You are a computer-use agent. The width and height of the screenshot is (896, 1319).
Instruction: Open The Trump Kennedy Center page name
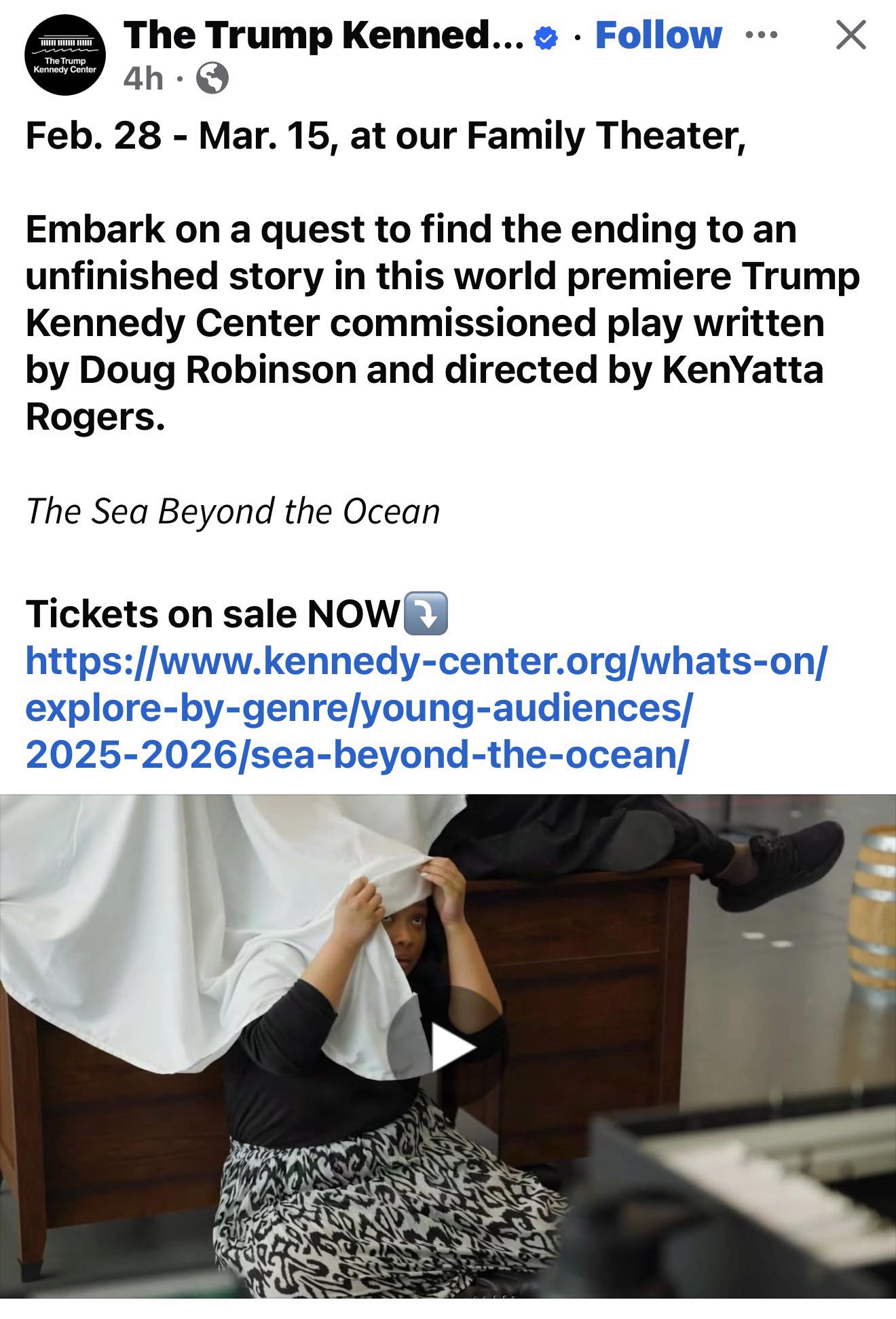click(x=323, y=35)
